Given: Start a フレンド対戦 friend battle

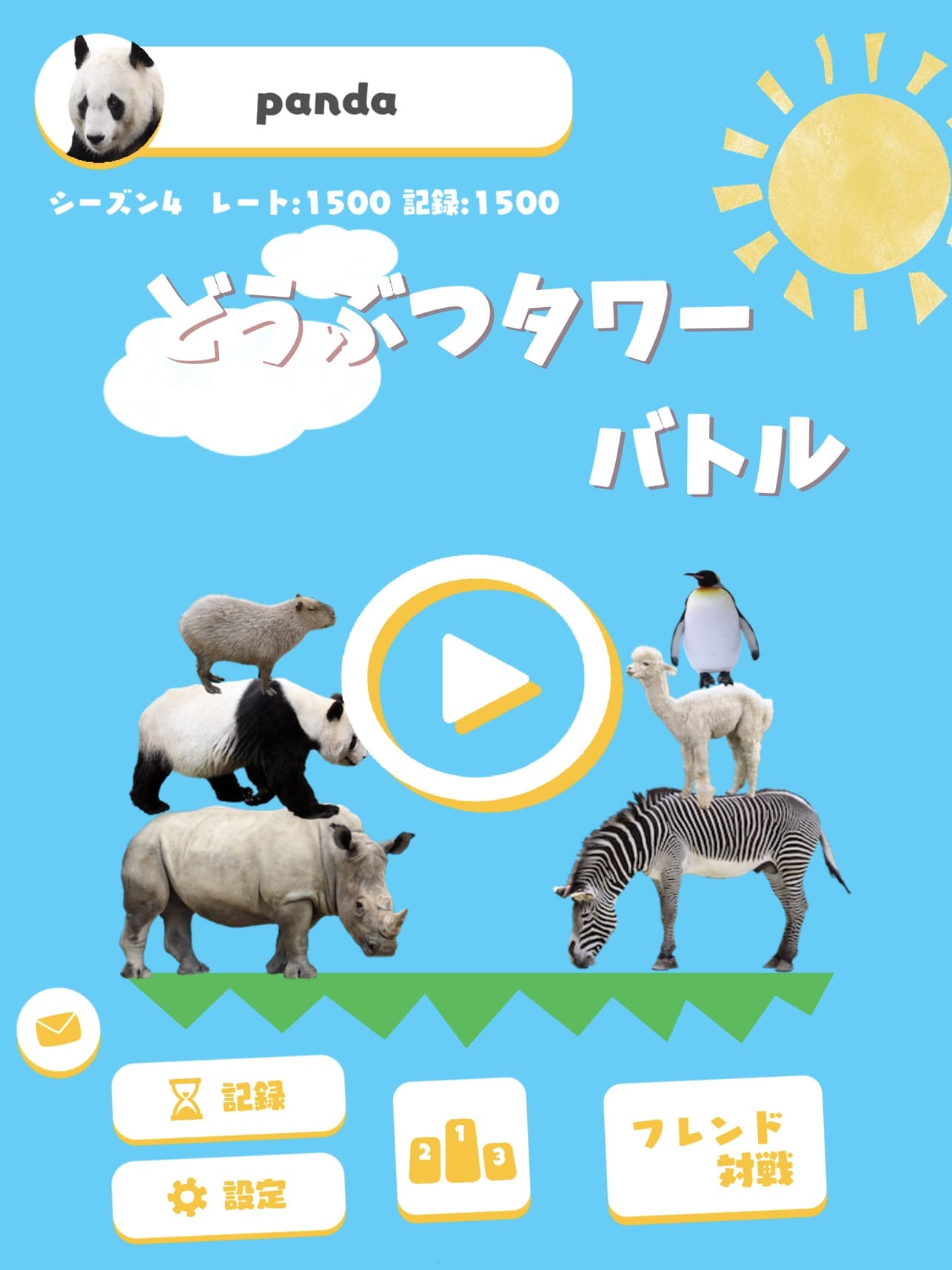Looking at the screenshot, I should coord(714,1148).
